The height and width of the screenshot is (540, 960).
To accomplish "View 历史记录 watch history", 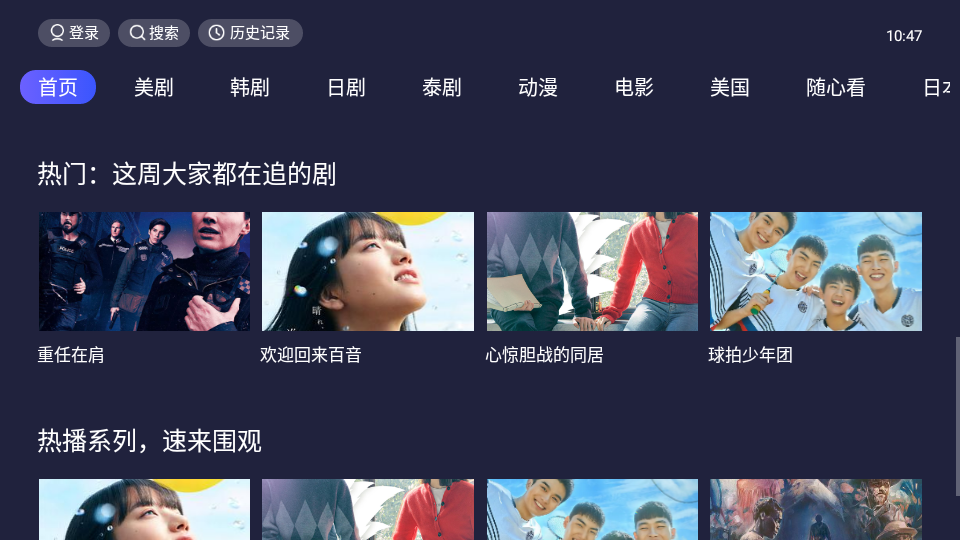I will click(250, 33).
